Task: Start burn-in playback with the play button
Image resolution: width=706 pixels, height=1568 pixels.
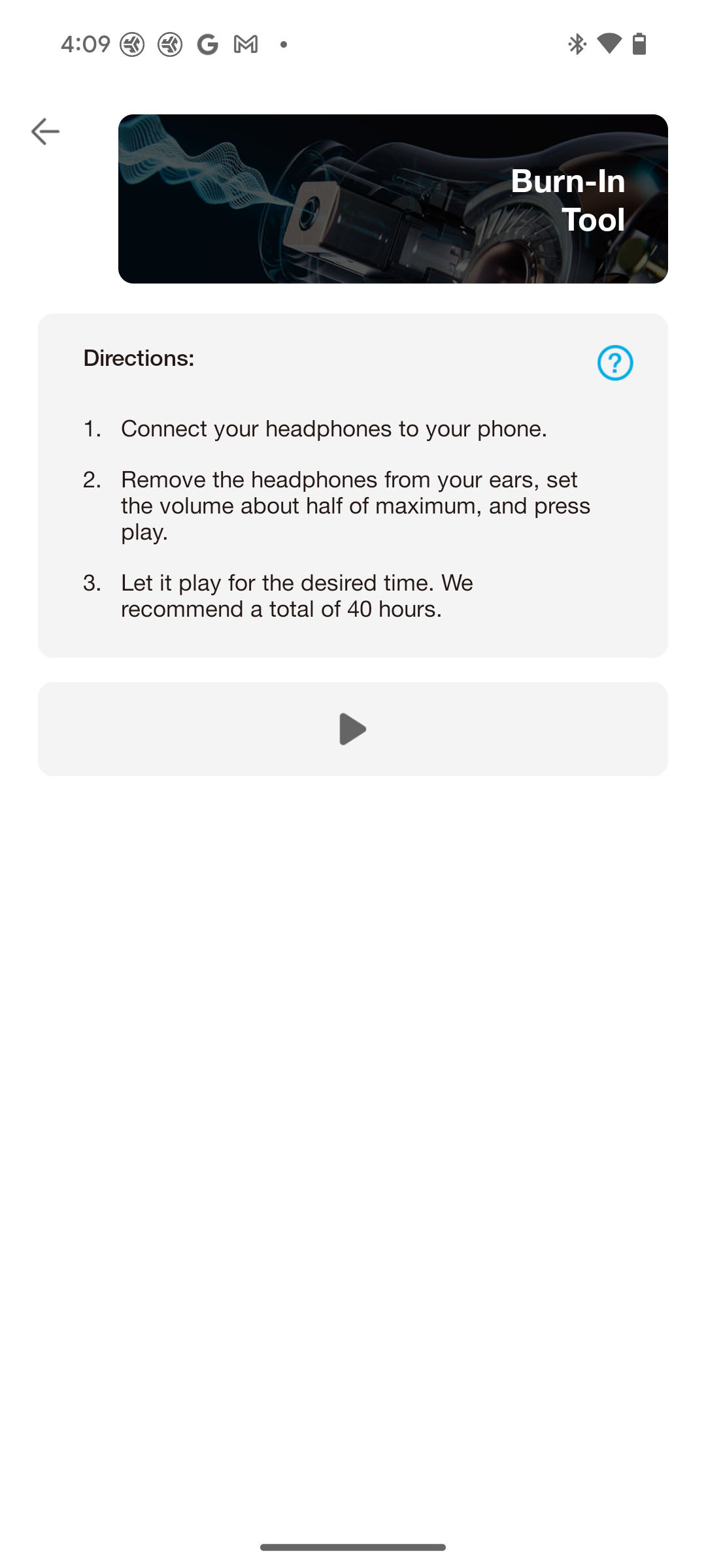Action: [x=353, y=729]
